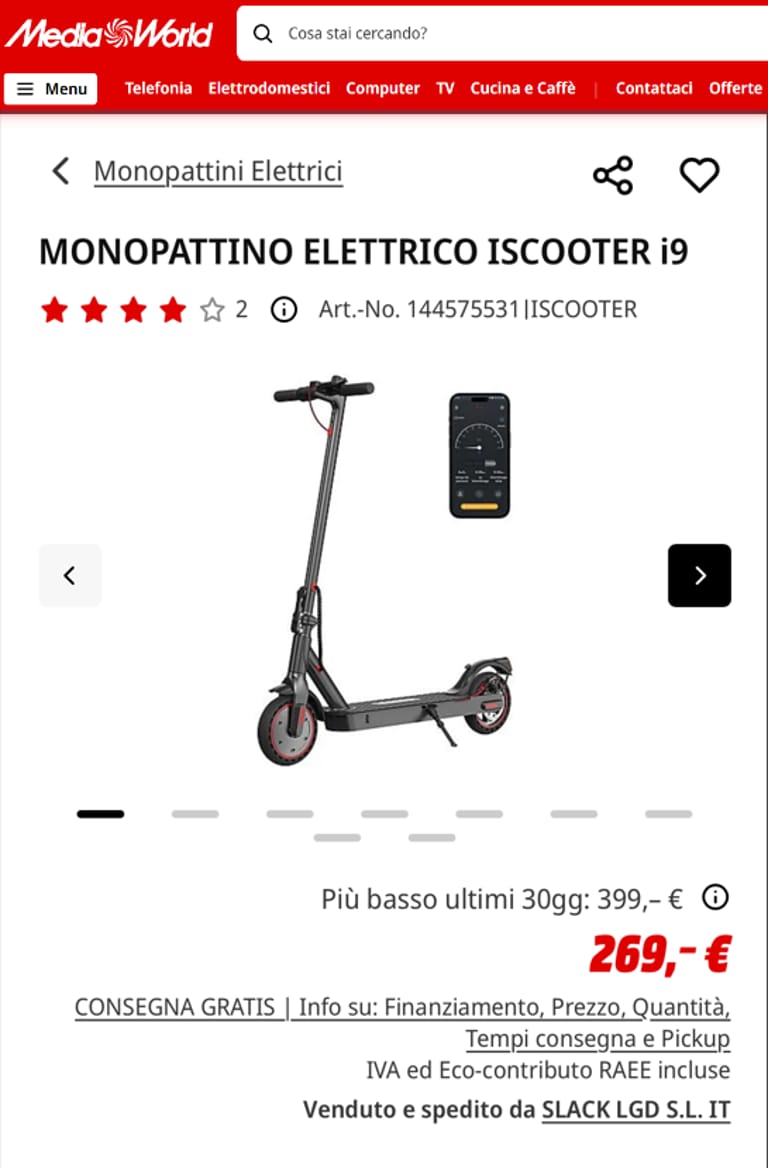Go to the Telefonia category
Viewport: 768px width, 1168px height.
(158, 88)
